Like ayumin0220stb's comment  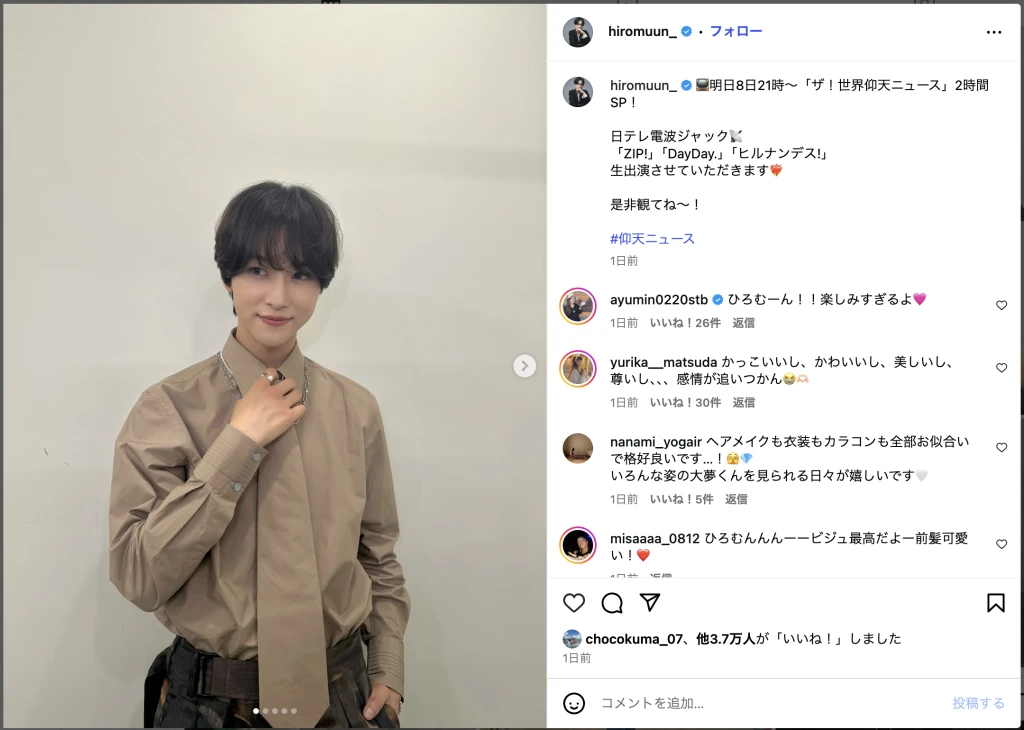pyautogui.click(x=1001, y=305)
